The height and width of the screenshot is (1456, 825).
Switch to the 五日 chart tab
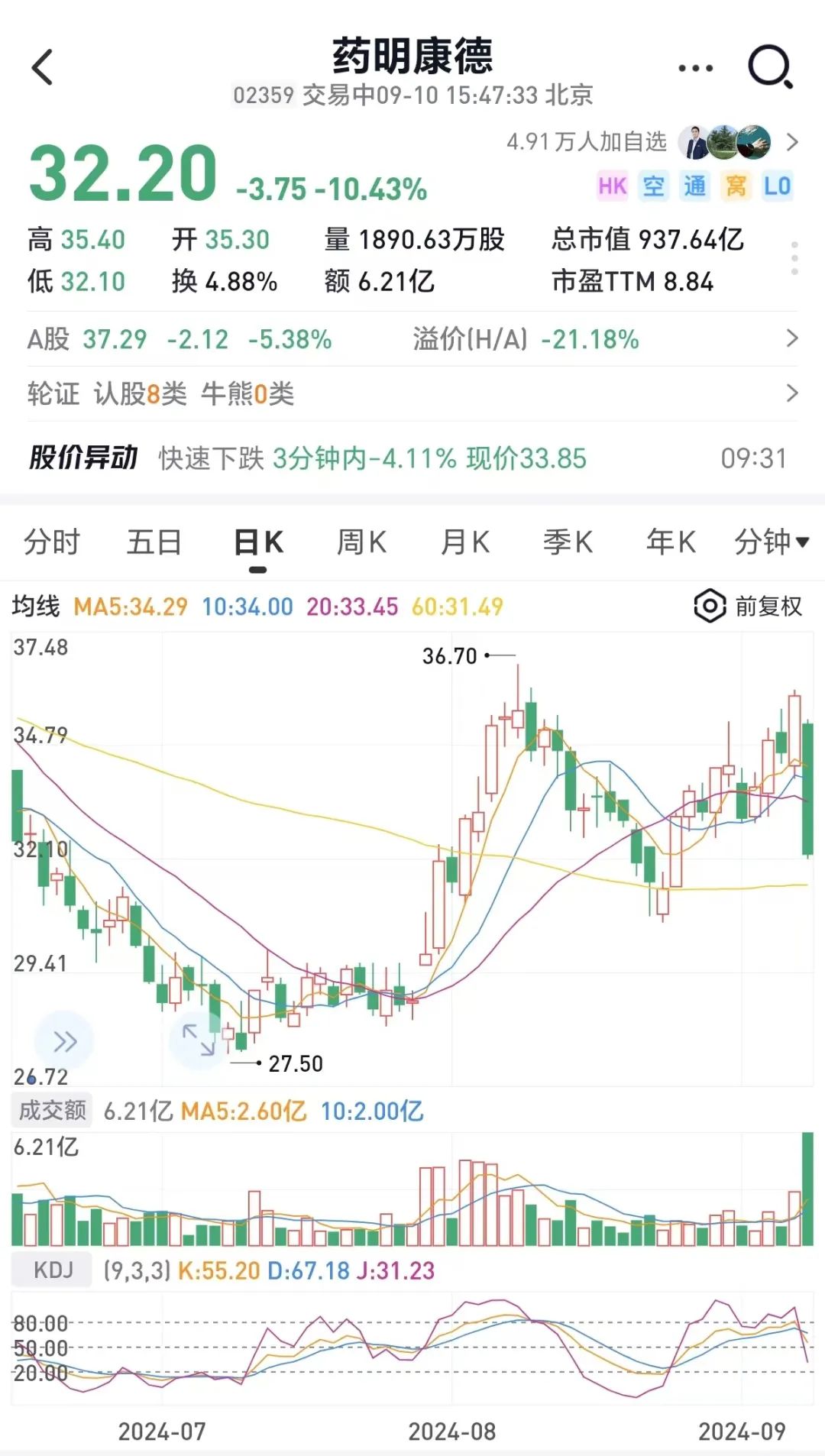click(x=154, y=542)
